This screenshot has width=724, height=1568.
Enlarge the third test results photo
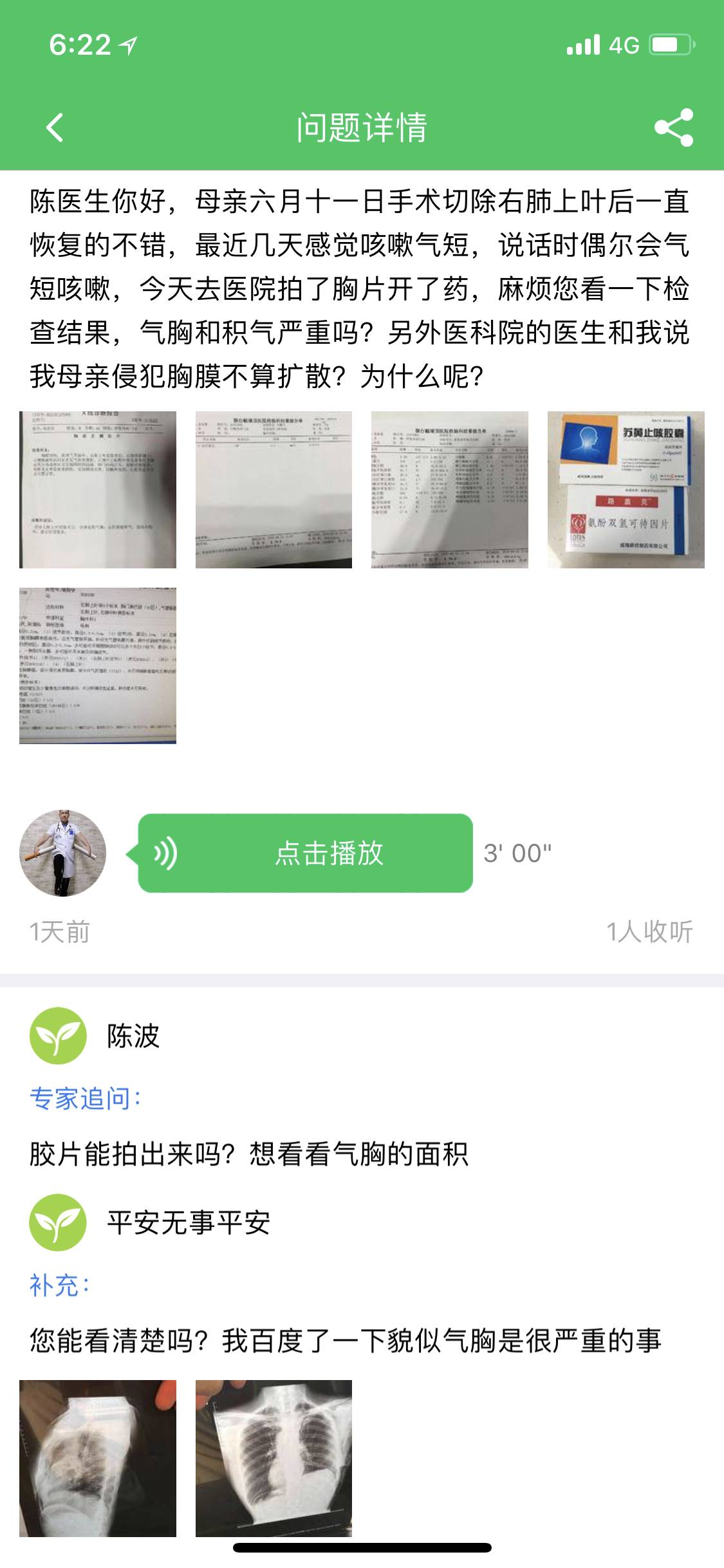coord(449,489)
